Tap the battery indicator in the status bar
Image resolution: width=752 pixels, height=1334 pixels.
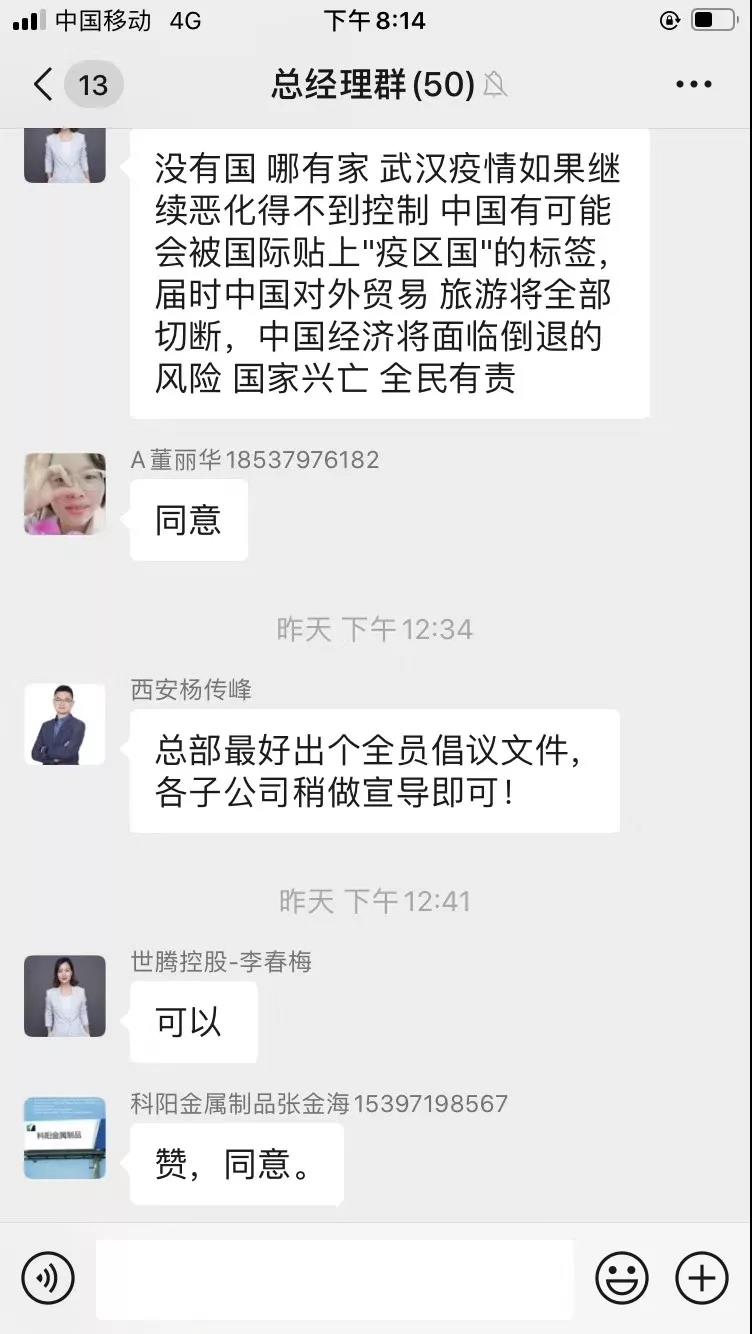[712, 18]
